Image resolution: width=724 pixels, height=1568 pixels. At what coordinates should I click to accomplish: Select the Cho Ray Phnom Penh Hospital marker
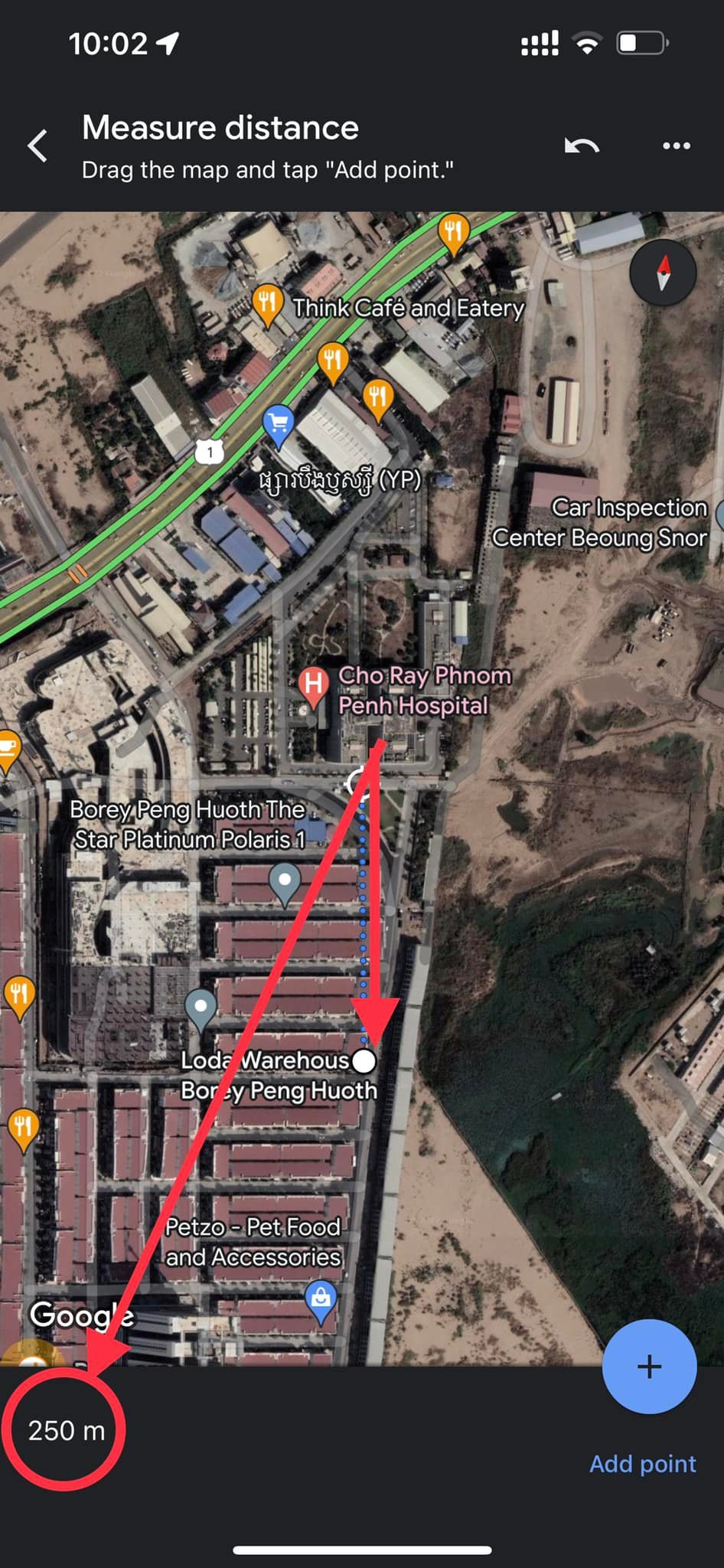(313, 684)
